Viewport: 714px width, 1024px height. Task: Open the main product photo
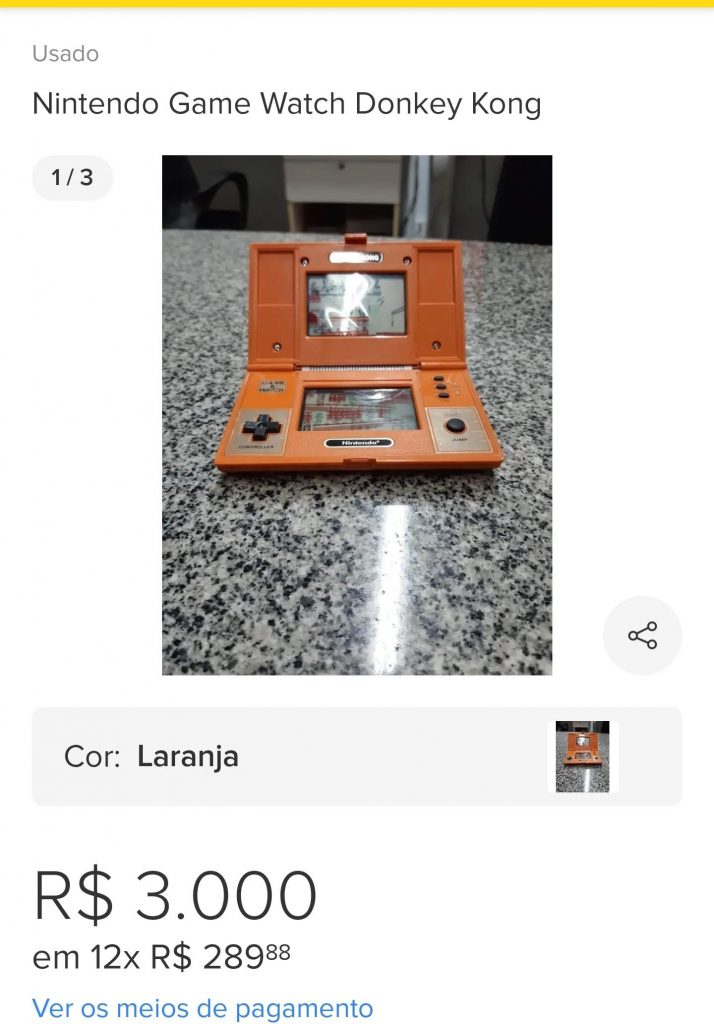357,415
